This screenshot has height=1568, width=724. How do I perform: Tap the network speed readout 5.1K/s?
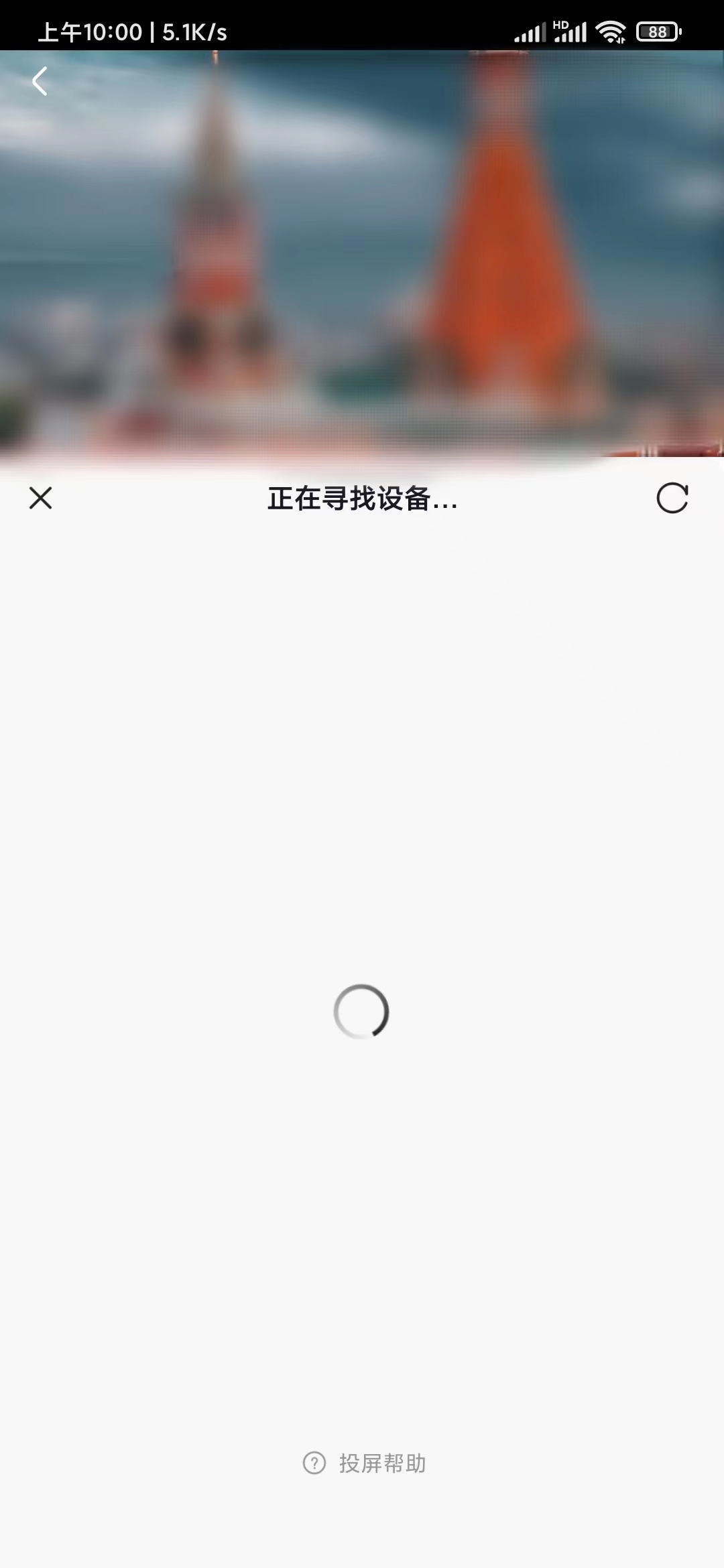[193, 31]
